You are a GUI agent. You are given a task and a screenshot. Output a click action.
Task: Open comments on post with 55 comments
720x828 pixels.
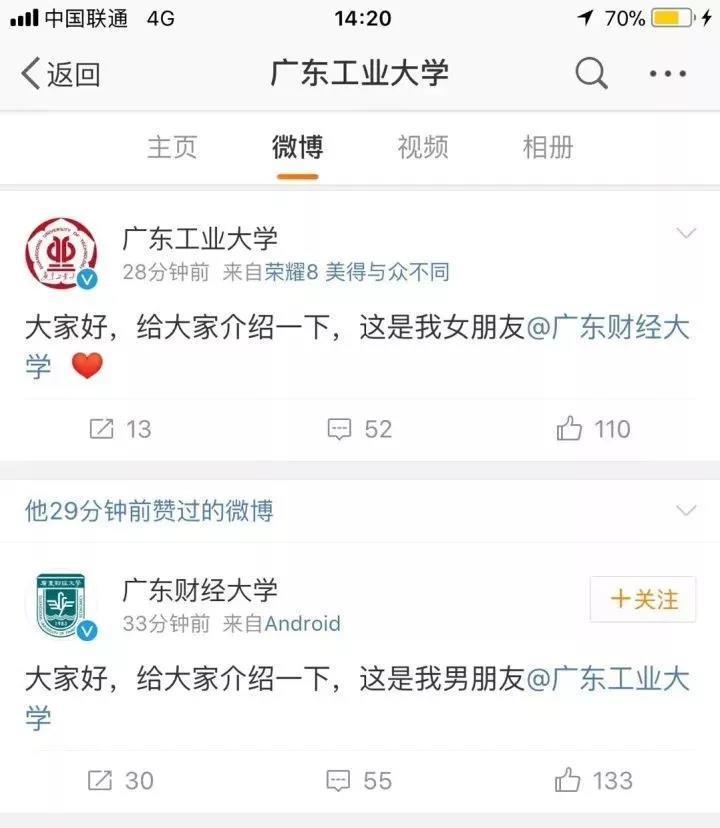click(x=360, y=780)
